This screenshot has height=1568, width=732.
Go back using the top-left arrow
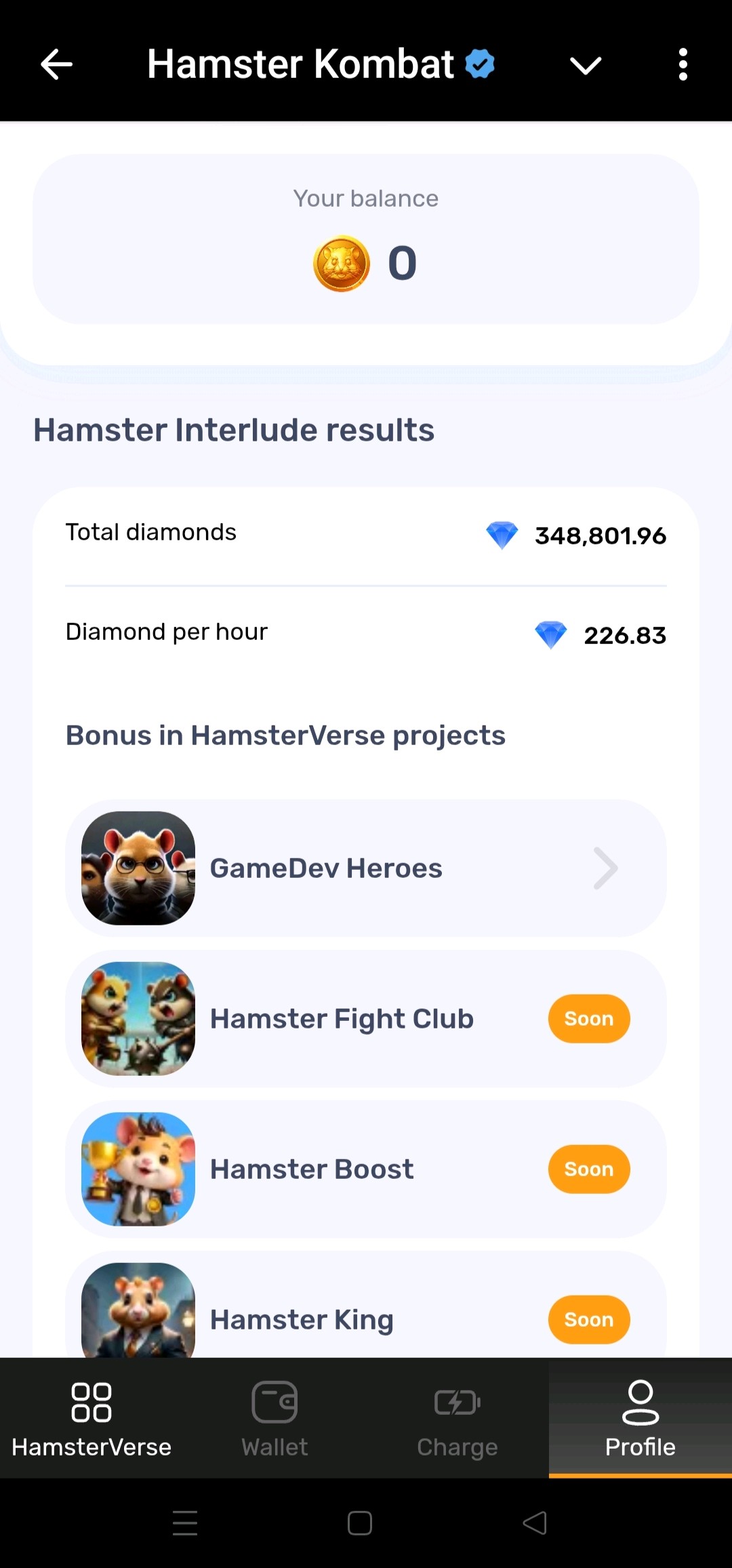56,65
